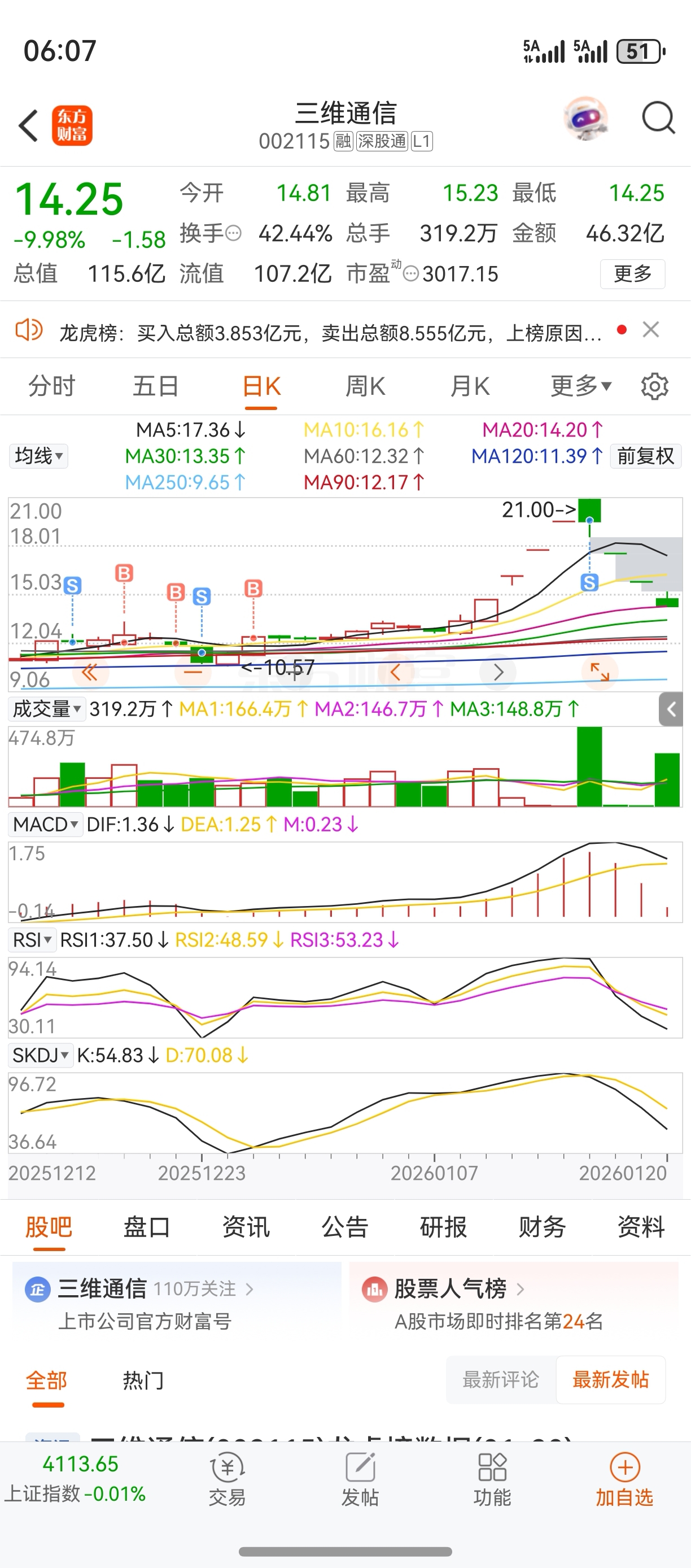The width and height of the screenshot is (691, 1568).
Task: Select the 周K chart tab
Action: 365,386
